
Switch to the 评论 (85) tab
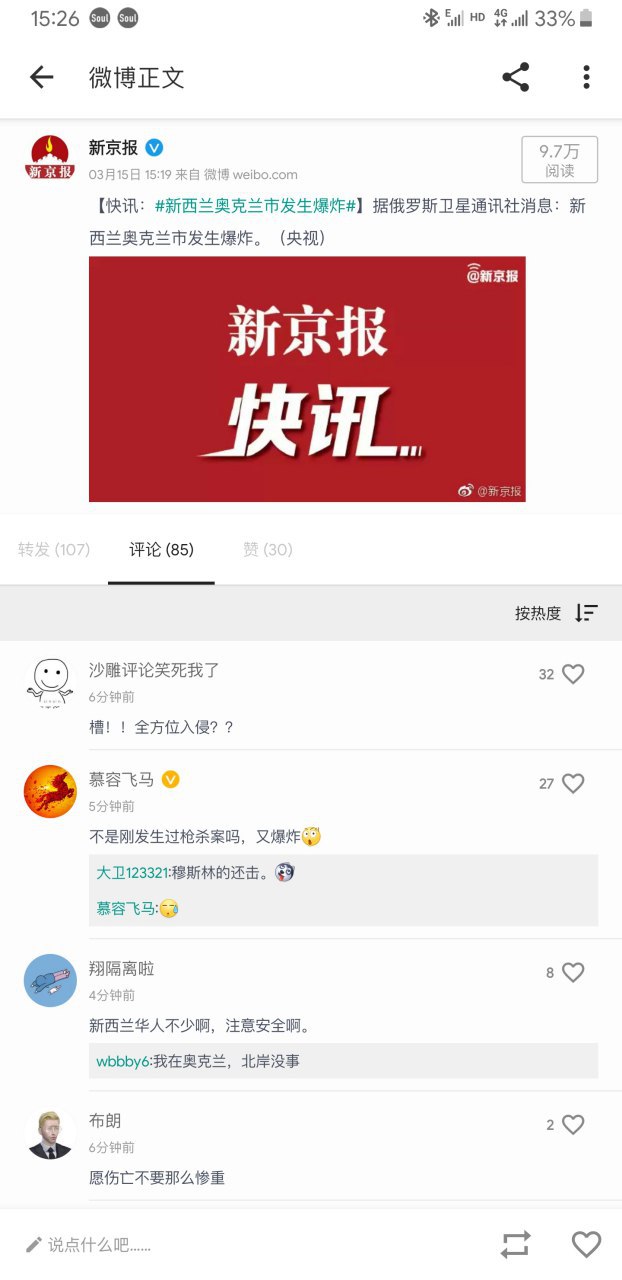(x=161, y=549)
